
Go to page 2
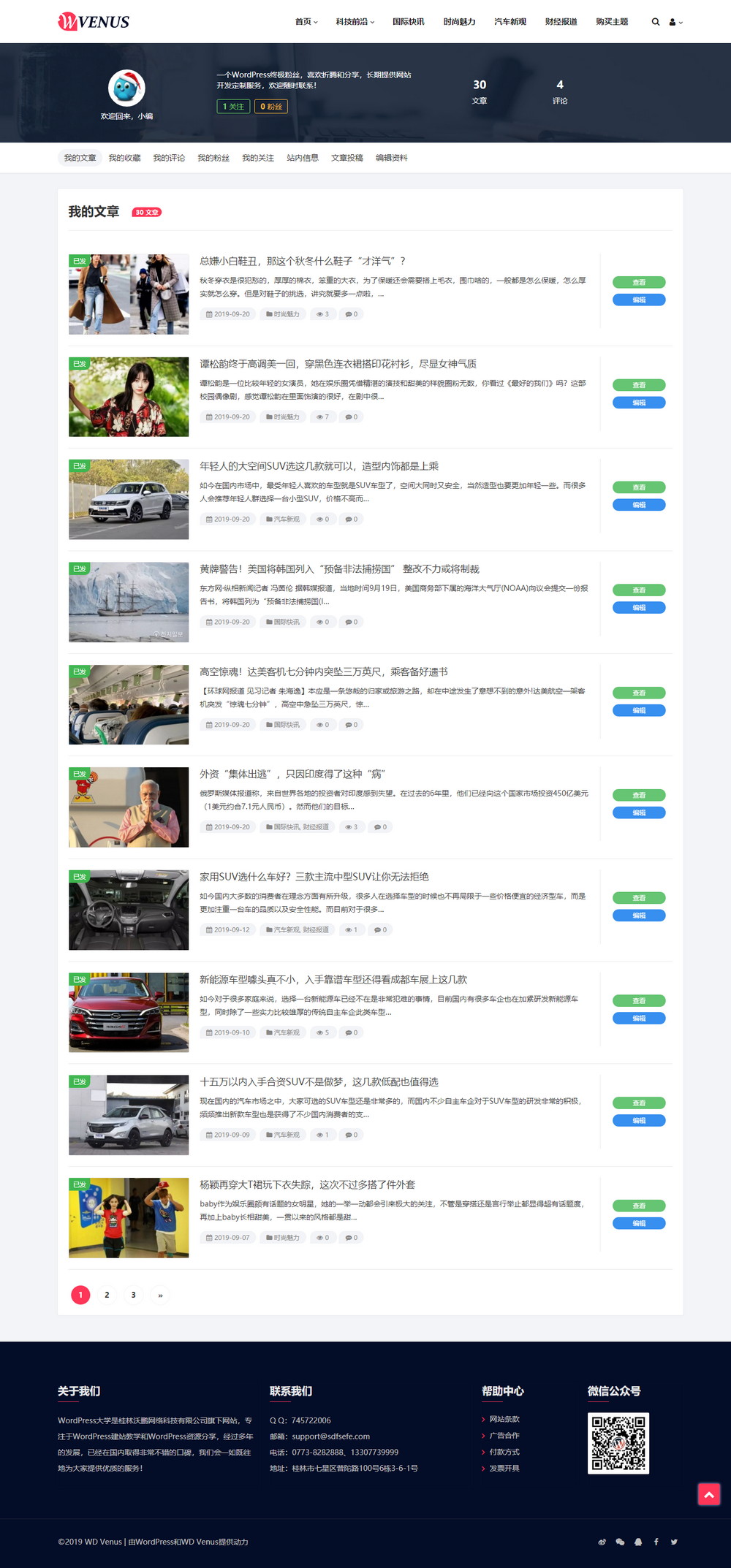coord(107,1295)
